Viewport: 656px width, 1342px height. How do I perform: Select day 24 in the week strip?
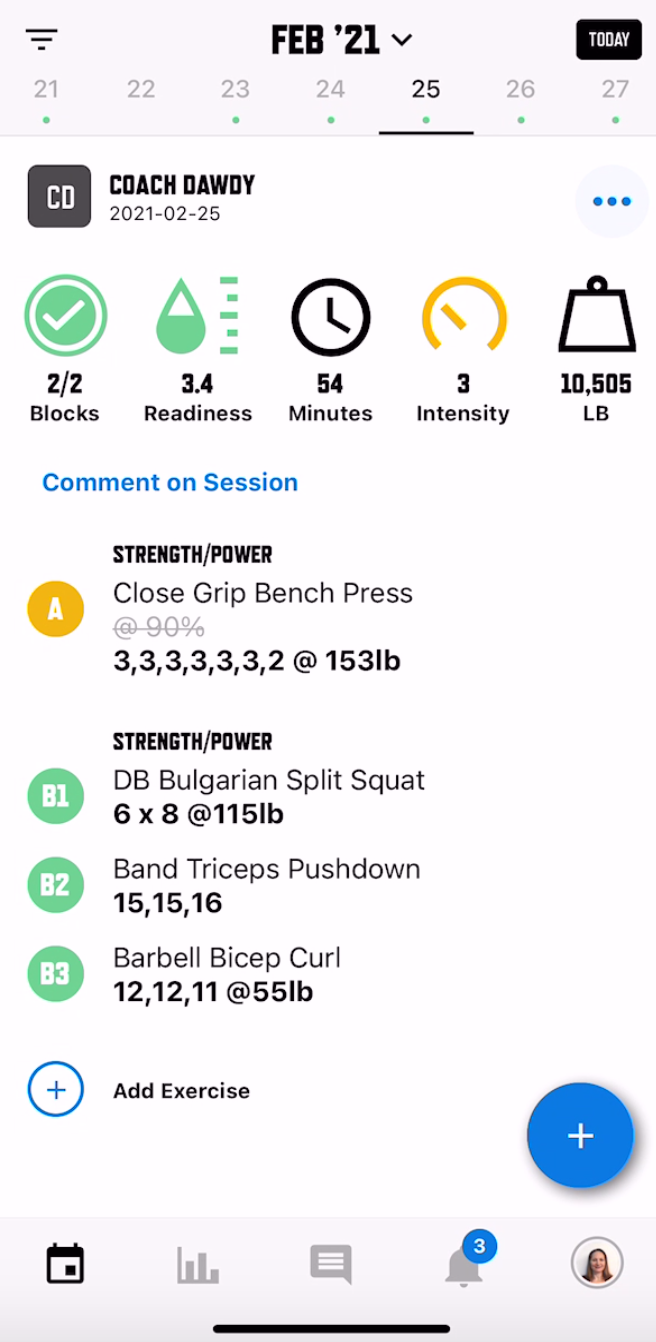point(330,98)
